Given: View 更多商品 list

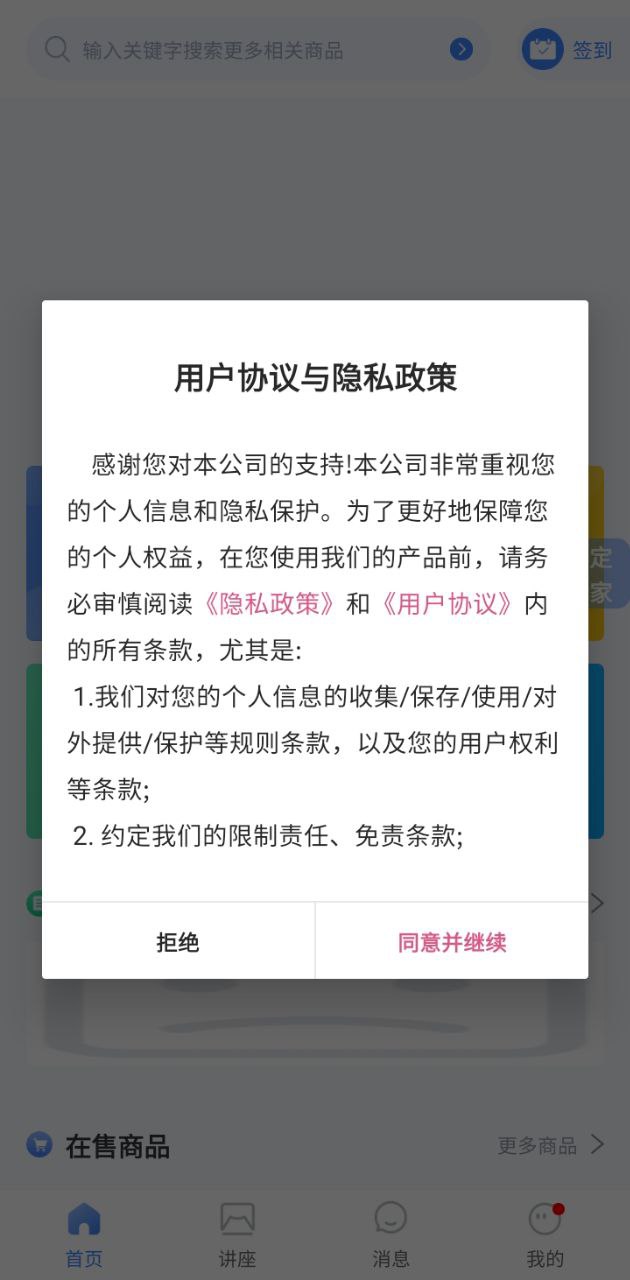Looking at the screenshot, I should click(551, 1145).
